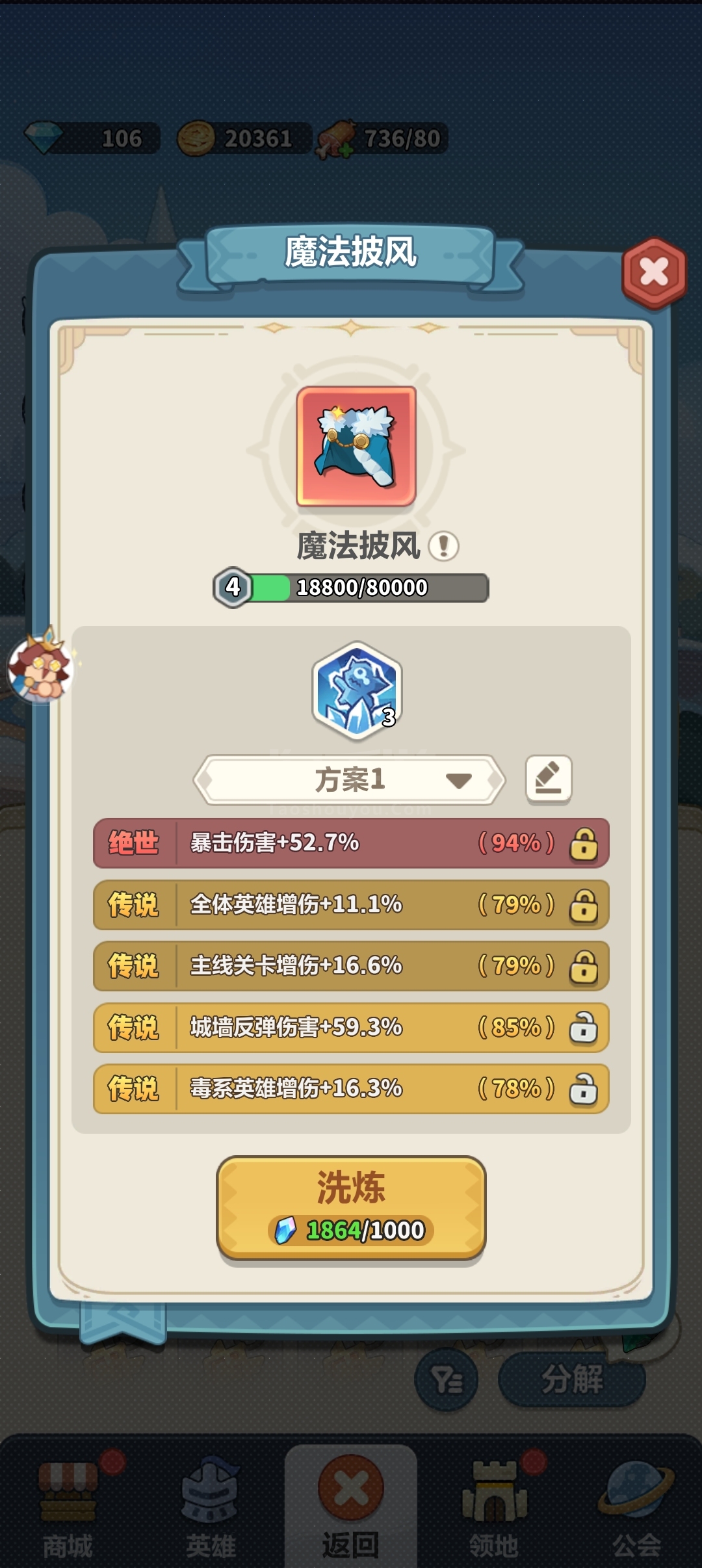The height and width of the screenshot is (1568, 702).
Task: Tap the ice rune gem icon
Action: [x=357, y=691]
